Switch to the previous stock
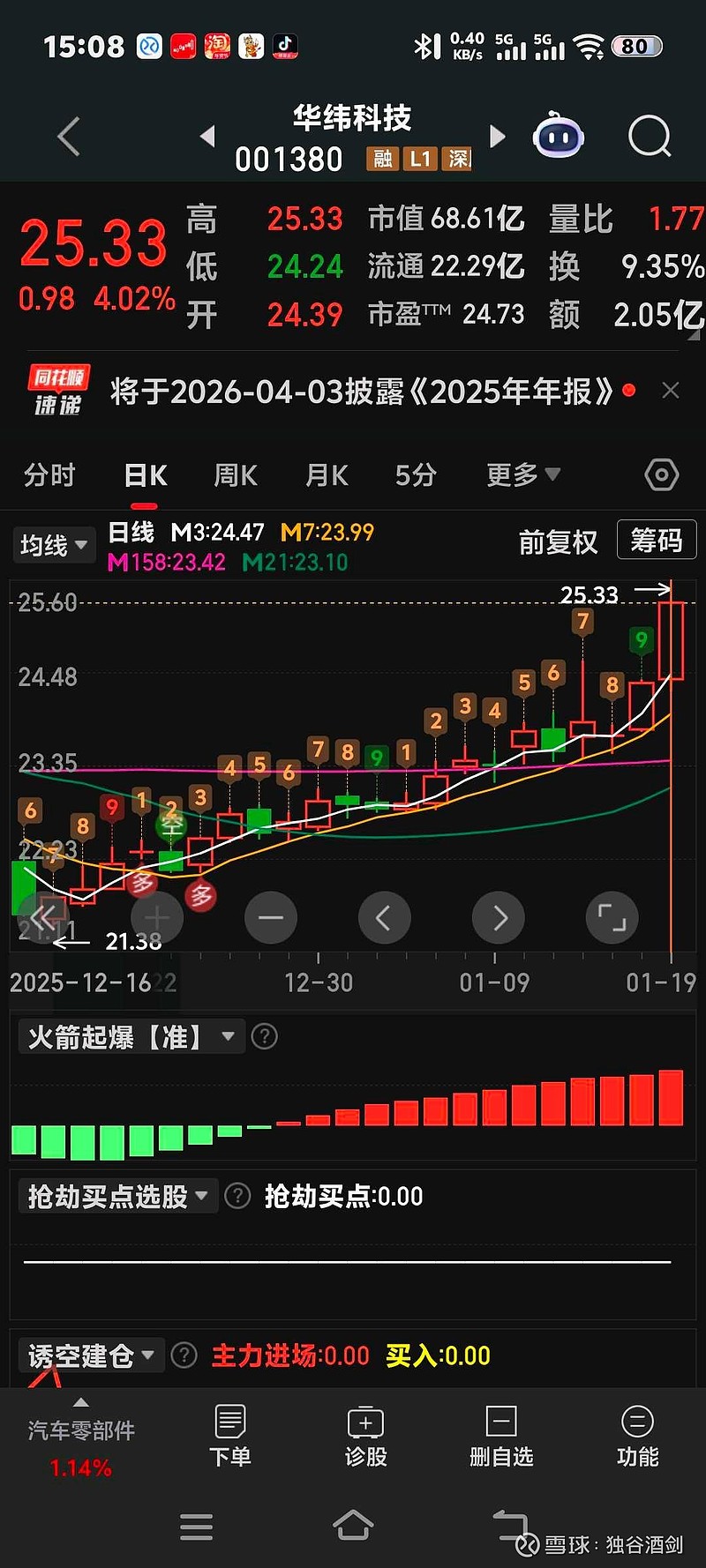 click(x=207, y=136)
